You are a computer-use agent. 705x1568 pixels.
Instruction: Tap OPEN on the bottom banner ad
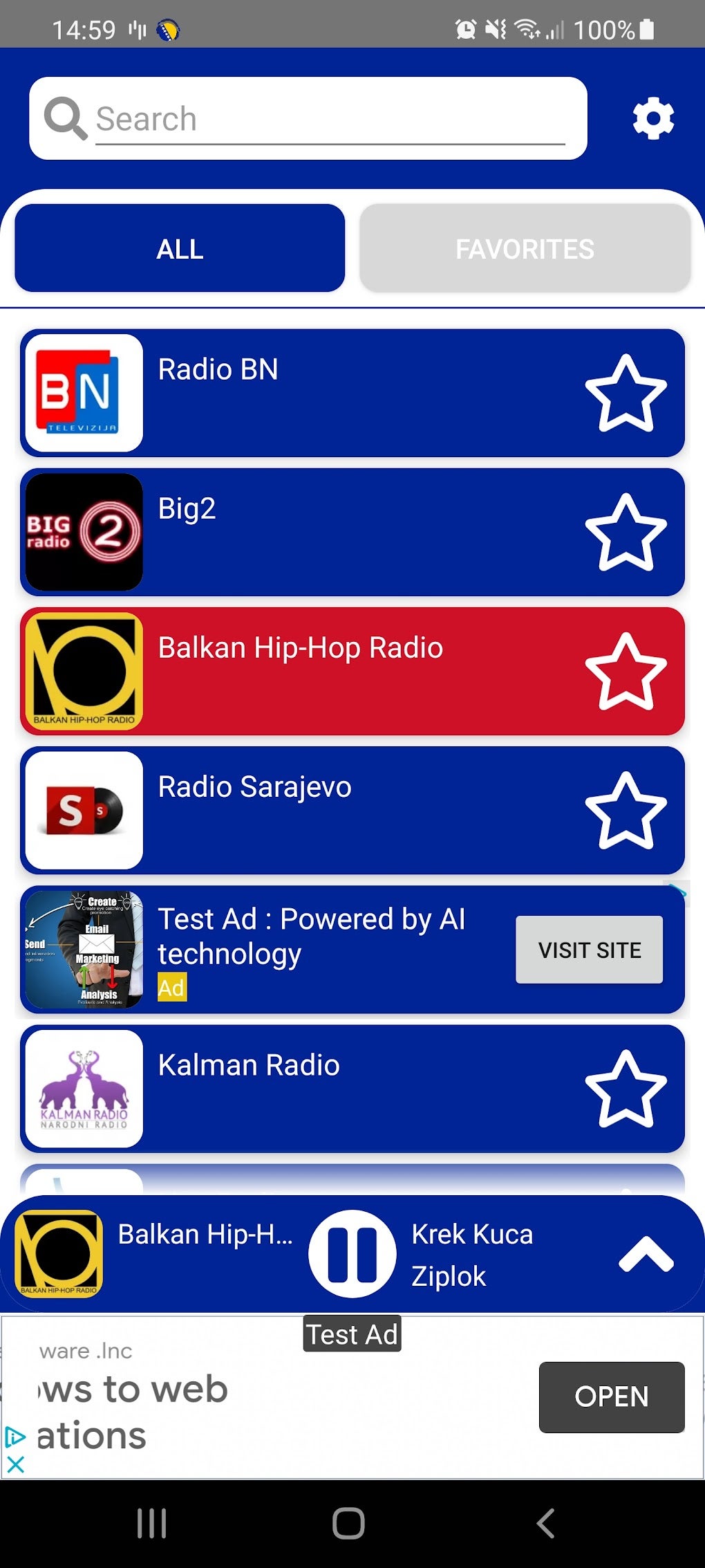[611, 1396]
